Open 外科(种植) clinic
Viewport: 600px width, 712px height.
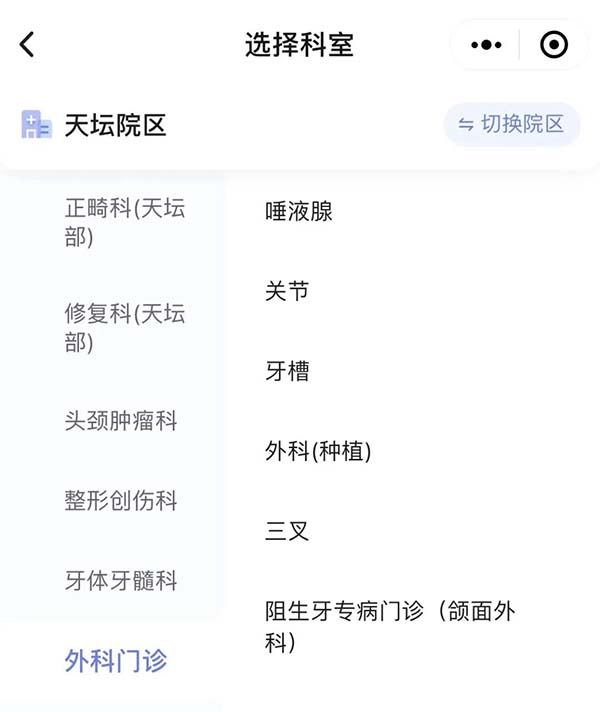(x=318, y=451)
